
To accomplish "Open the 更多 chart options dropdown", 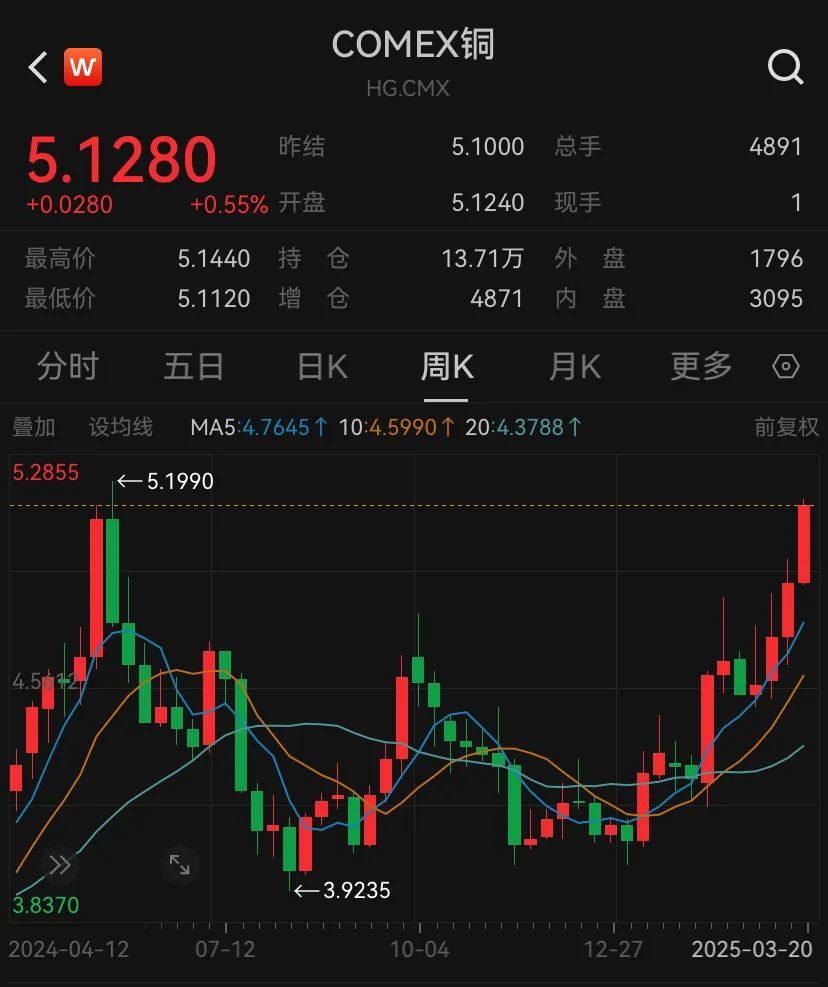I will [699, 367].
